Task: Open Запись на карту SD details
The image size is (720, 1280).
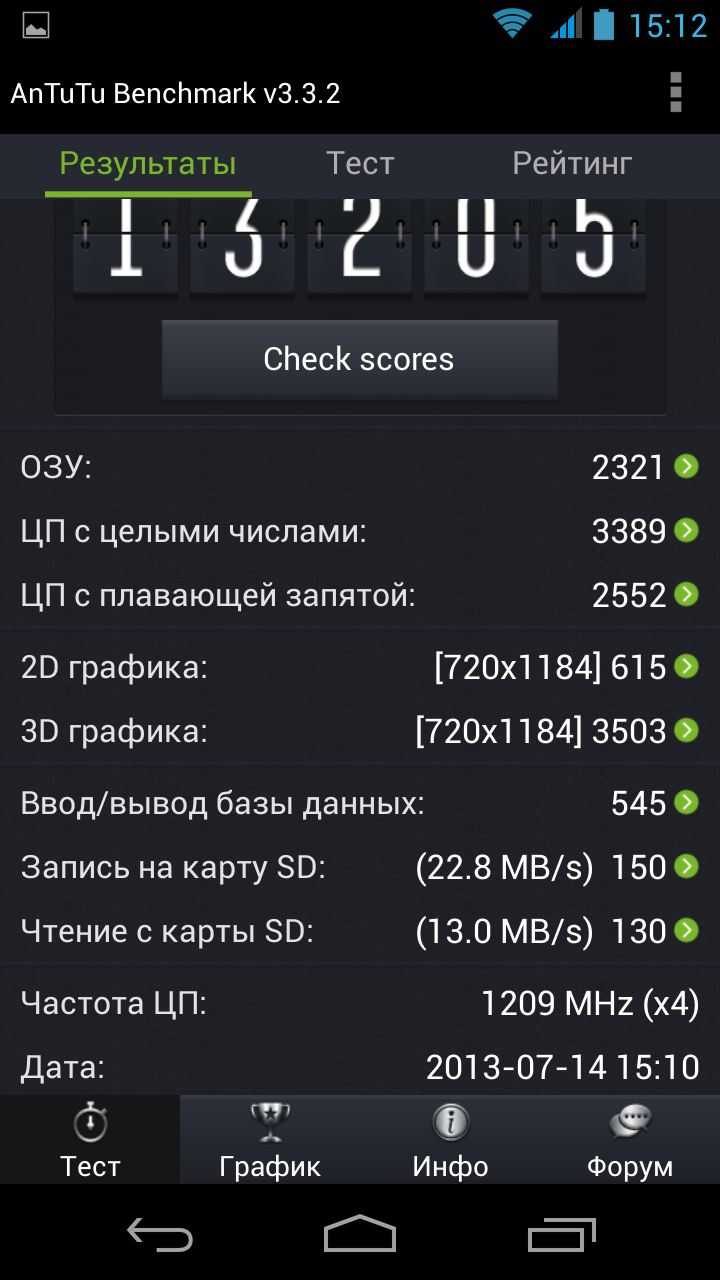Action: tap(686, 867)
